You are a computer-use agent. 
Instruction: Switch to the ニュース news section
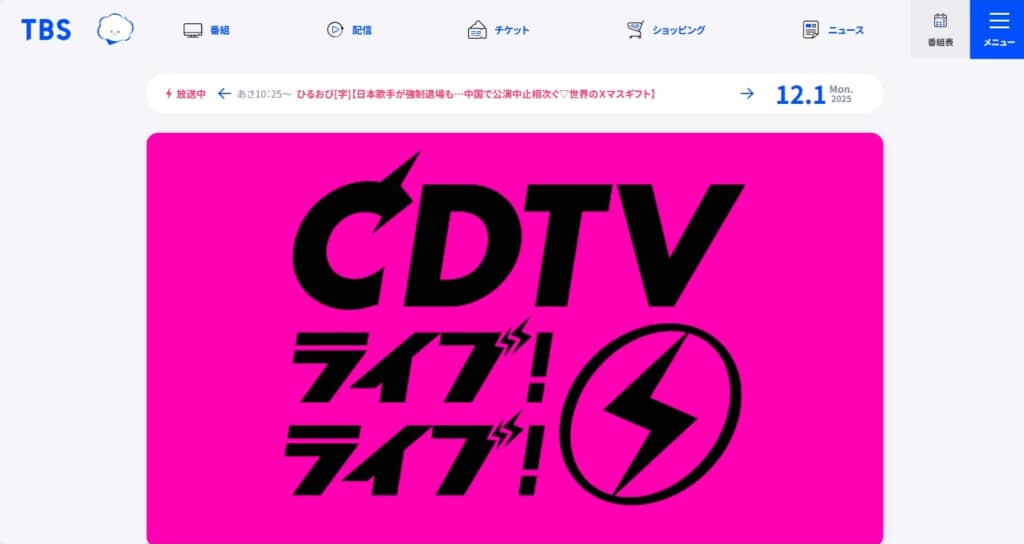tap(833, 30)
